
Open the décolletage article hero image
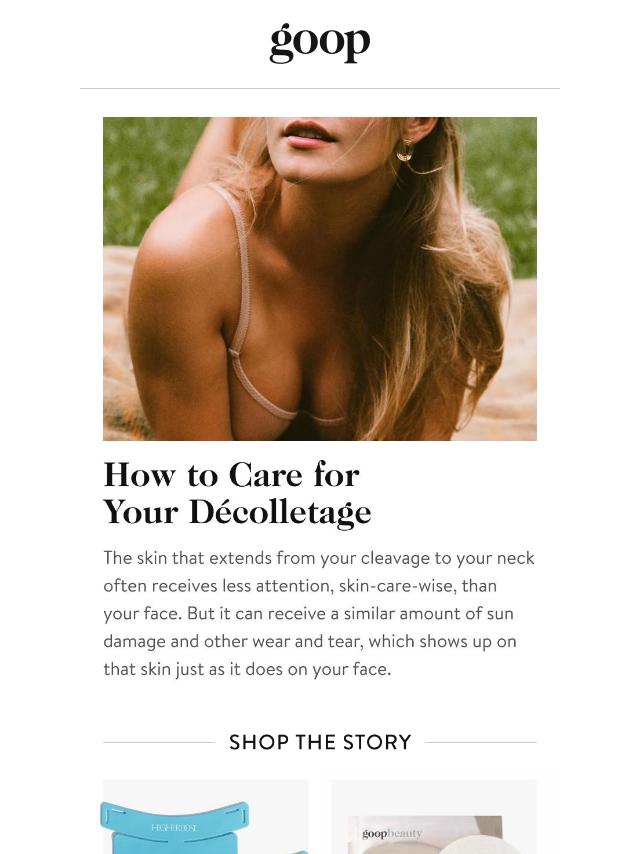320,278
